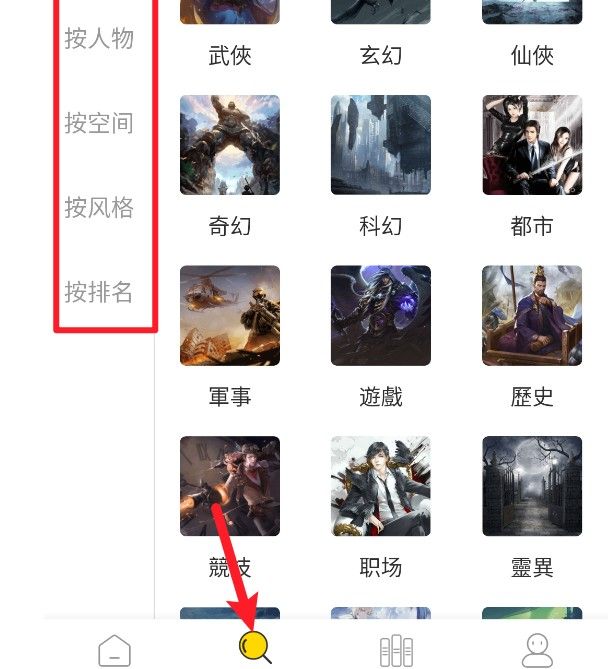The width and height of the screenshot is (610, 669).
Task: Switch to the 按风格 category
Action: (99, 208)
